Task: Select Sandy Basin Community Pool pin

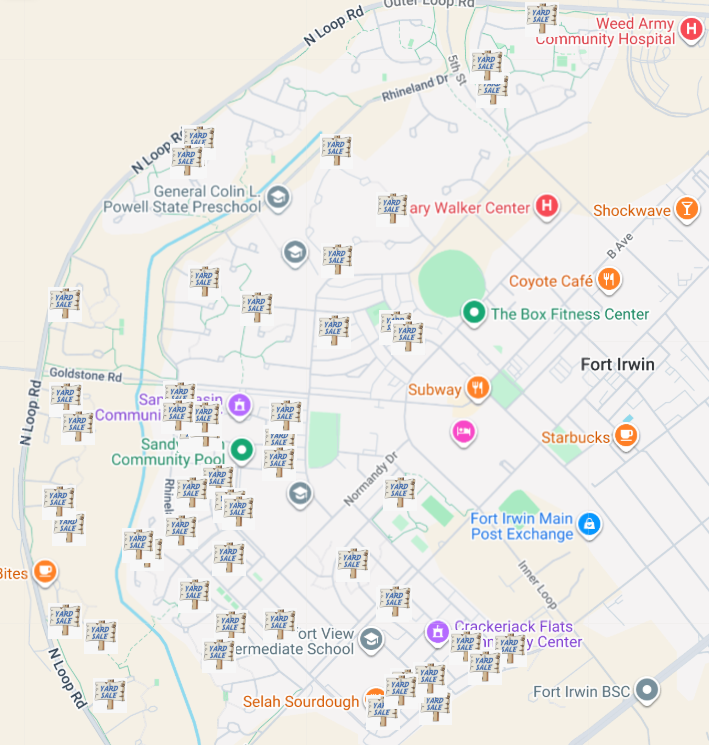Action: pos(241,449)
